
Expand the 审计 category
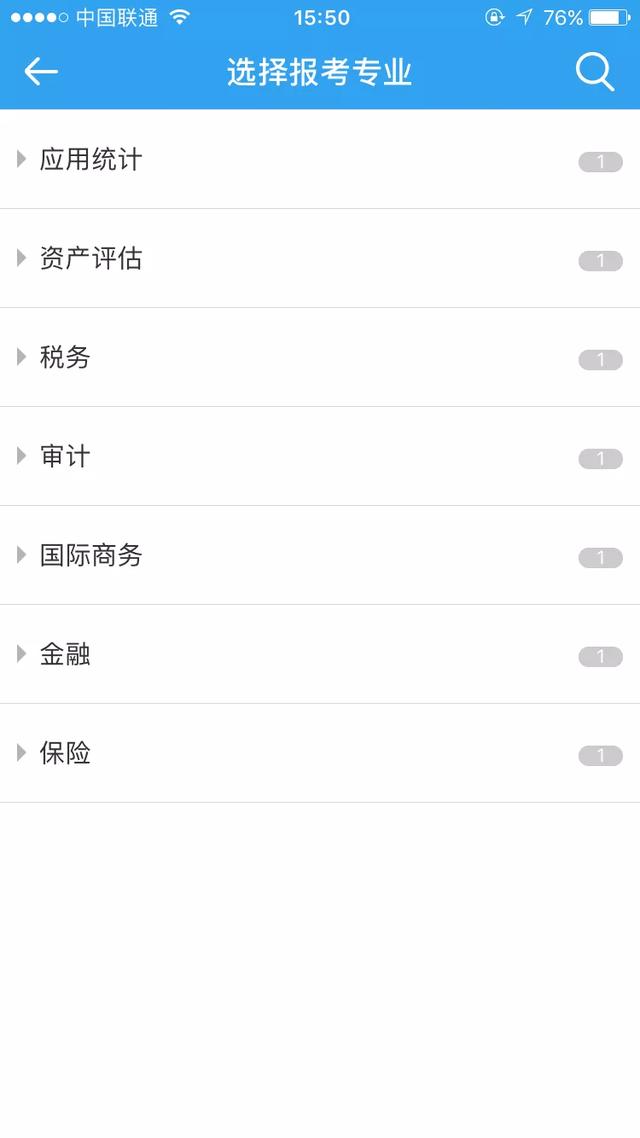[x=65, y=457]
